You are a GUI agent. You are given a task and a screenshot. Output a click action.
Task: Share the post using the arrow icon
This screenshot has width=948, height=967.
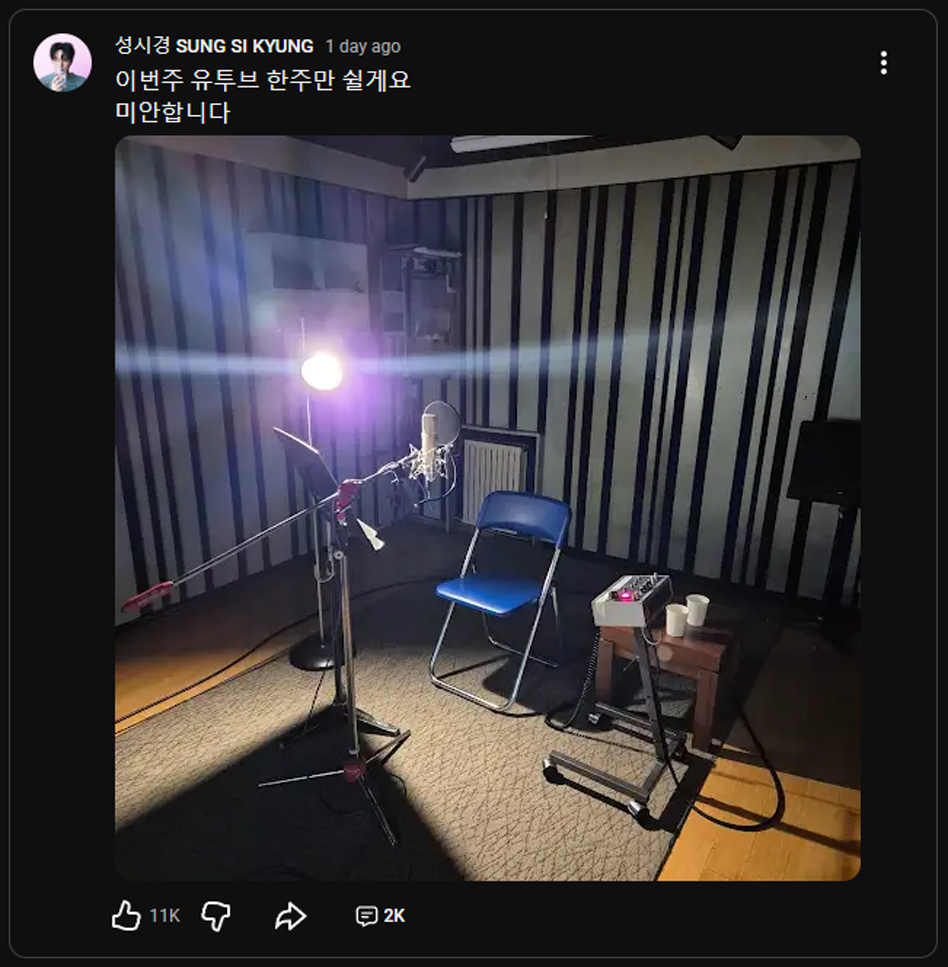coord(290,915)
